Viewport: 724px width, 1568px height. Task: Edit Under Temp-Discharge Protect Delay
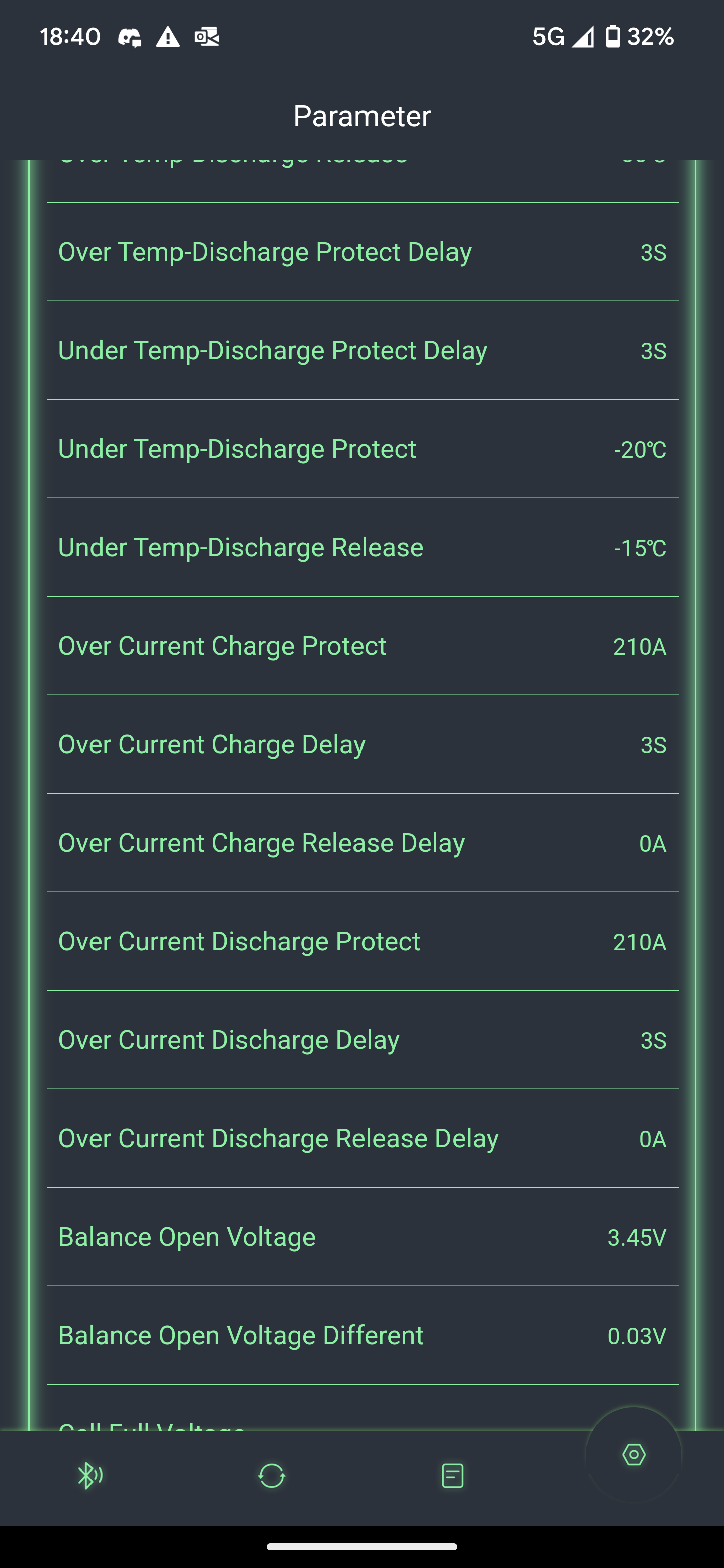pos(363,351)
